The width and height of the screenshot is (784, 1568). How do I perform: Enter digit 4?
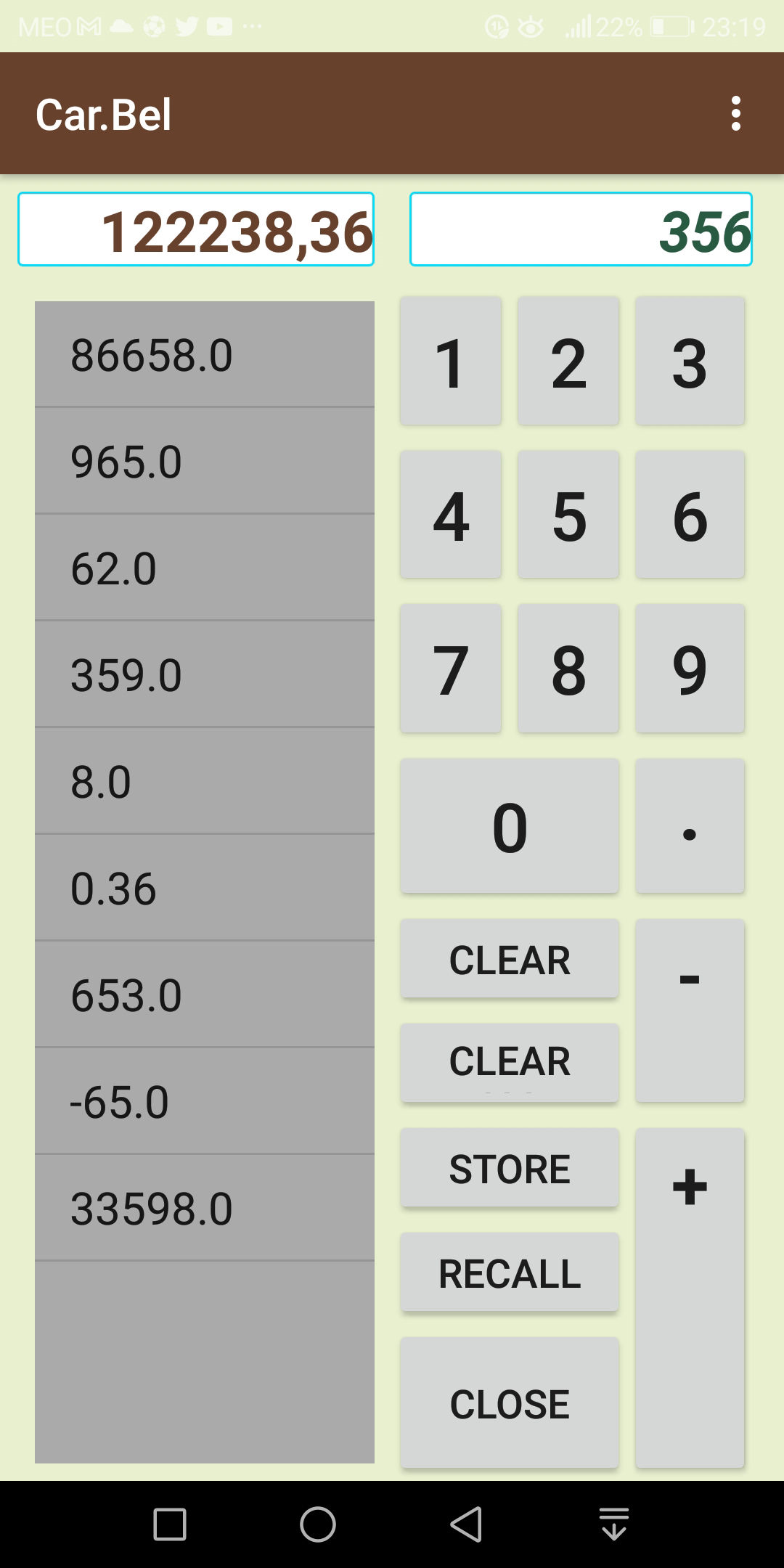451,515
